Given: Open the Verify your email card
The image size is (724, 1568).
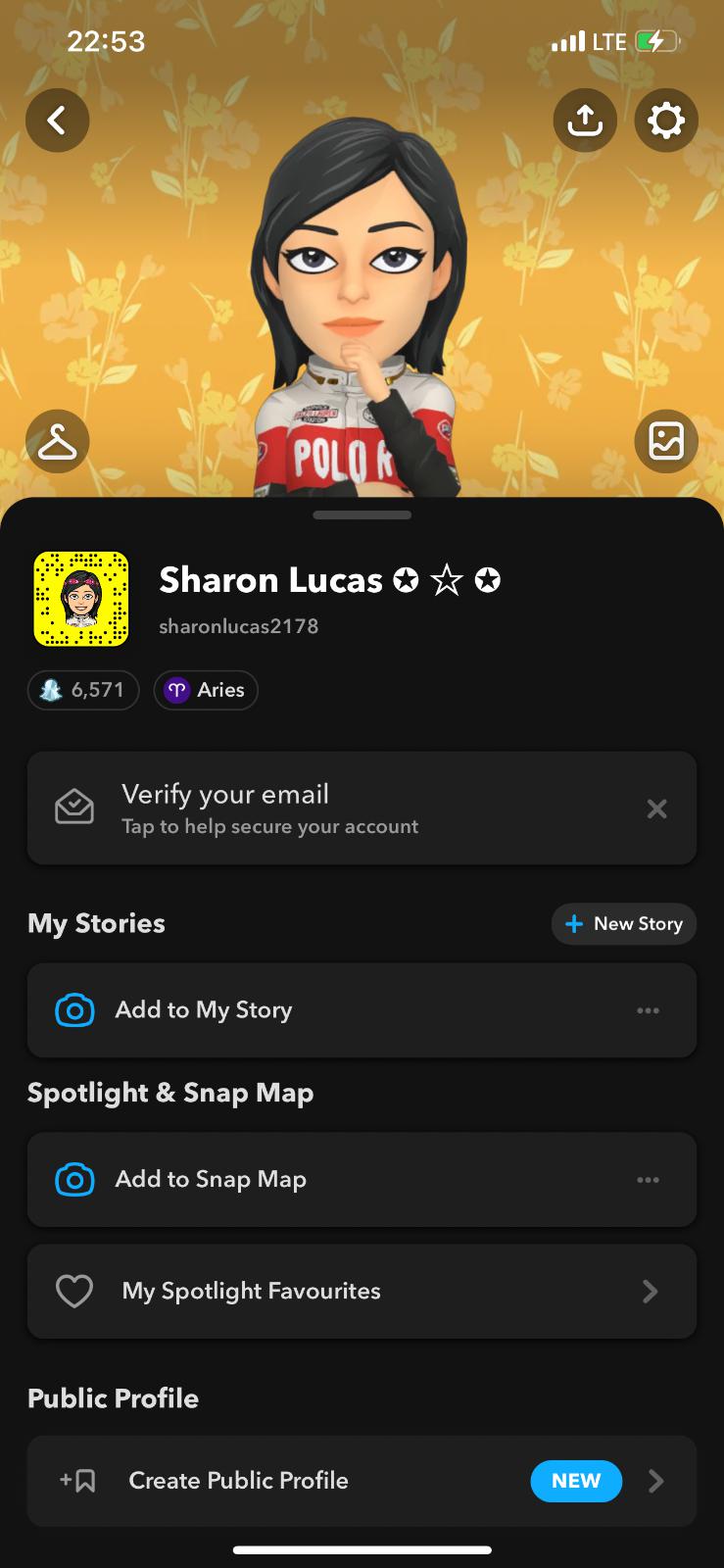Looking at the screenshot, I should tap(323, 808).
